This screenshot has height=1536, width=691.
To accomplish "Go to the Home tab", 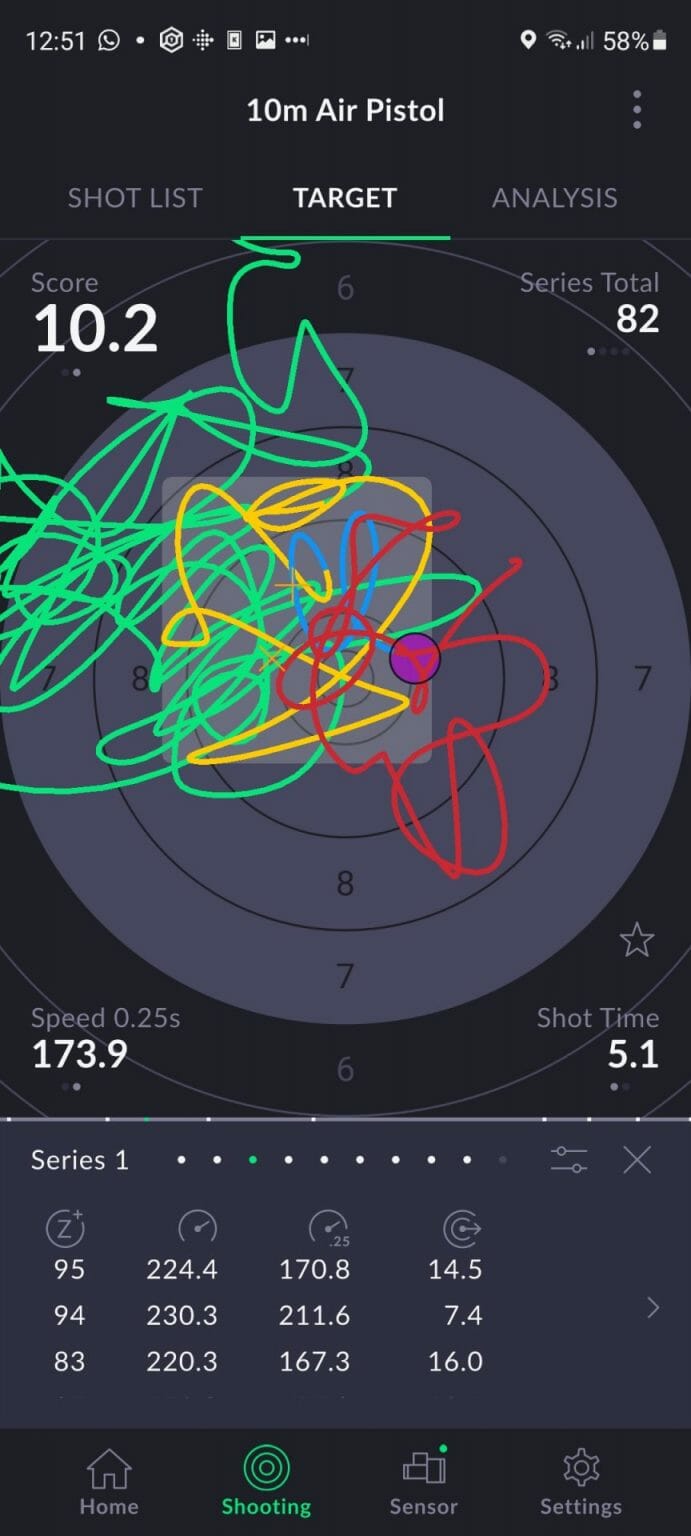I will coord(108,1482).
